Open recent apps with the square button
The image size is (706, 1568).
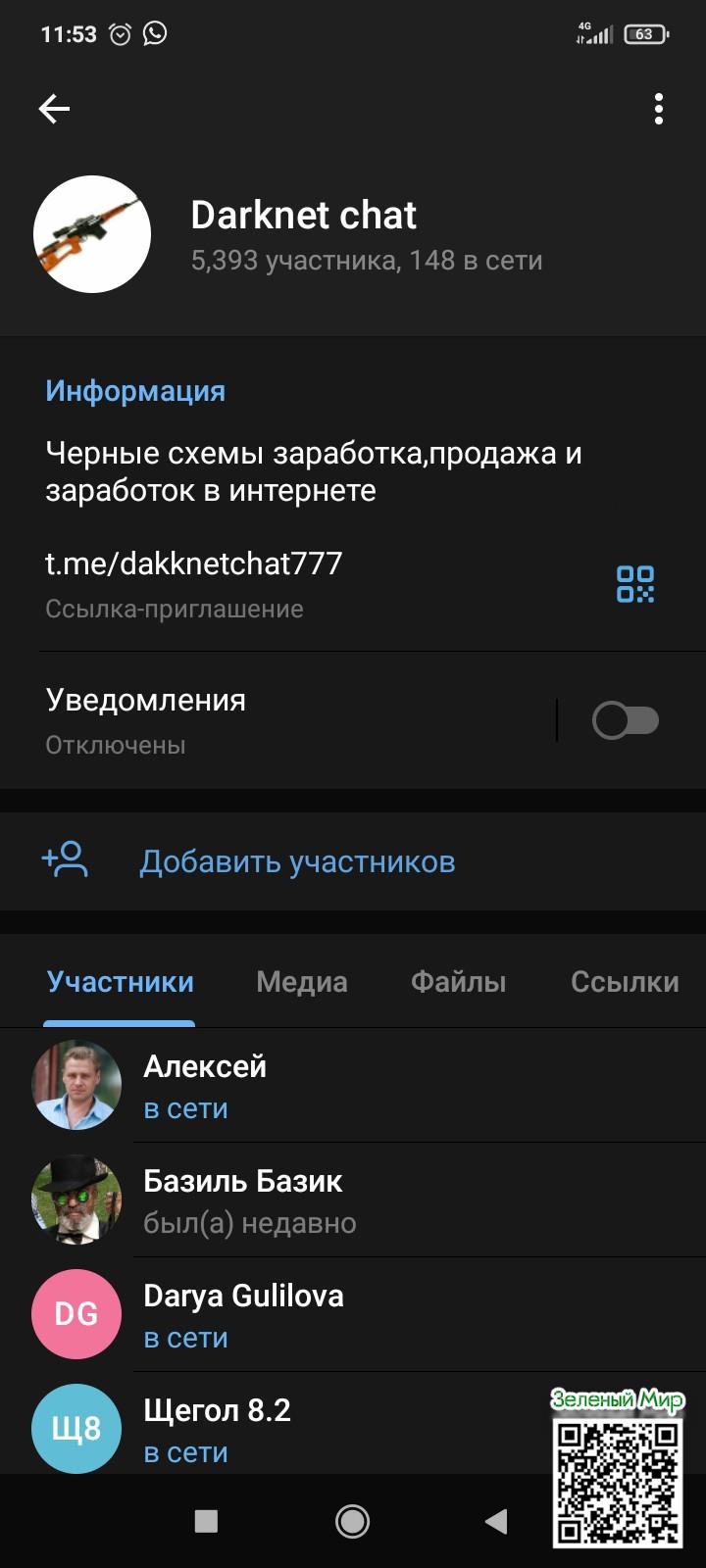coord(206,1521)
